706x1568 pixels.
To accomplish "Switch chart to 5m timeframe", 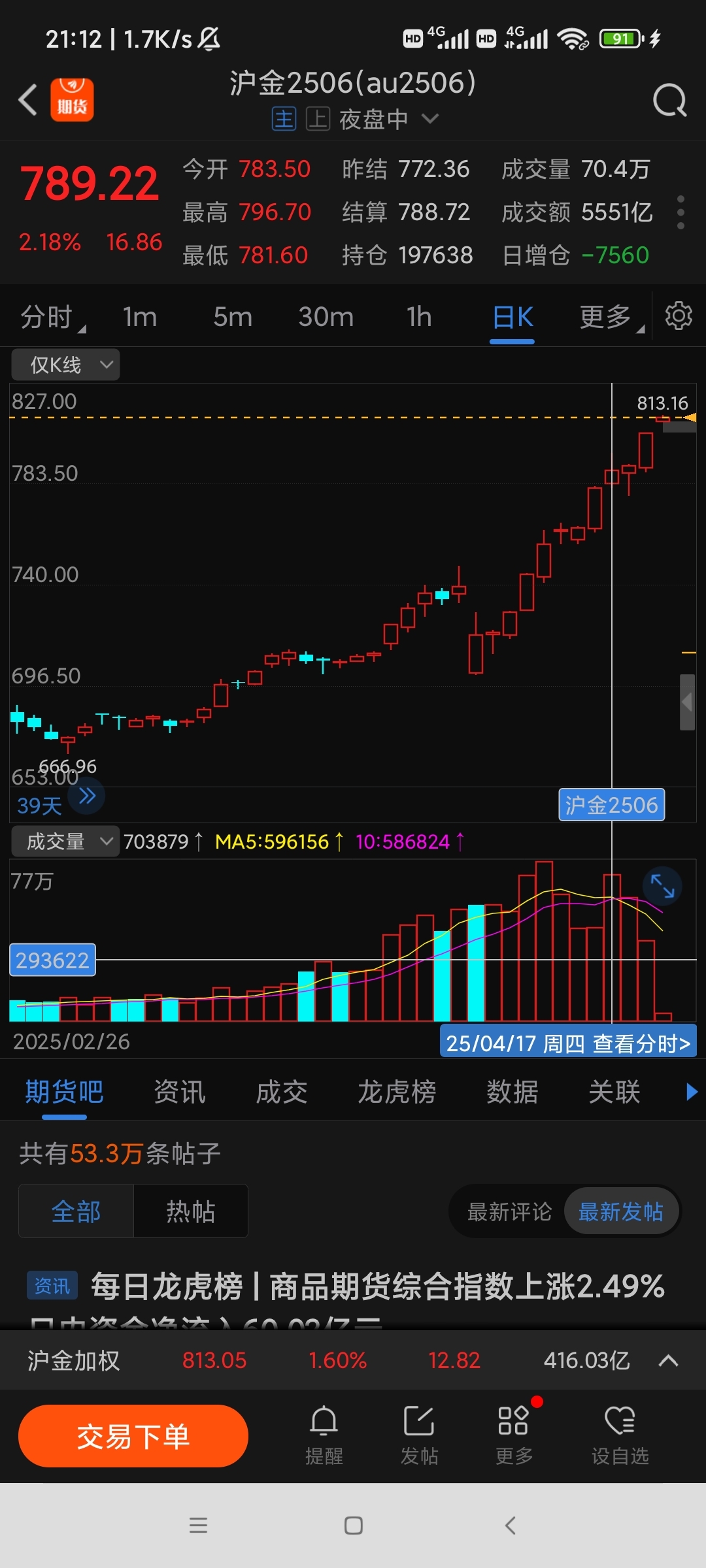I will 232,318.
